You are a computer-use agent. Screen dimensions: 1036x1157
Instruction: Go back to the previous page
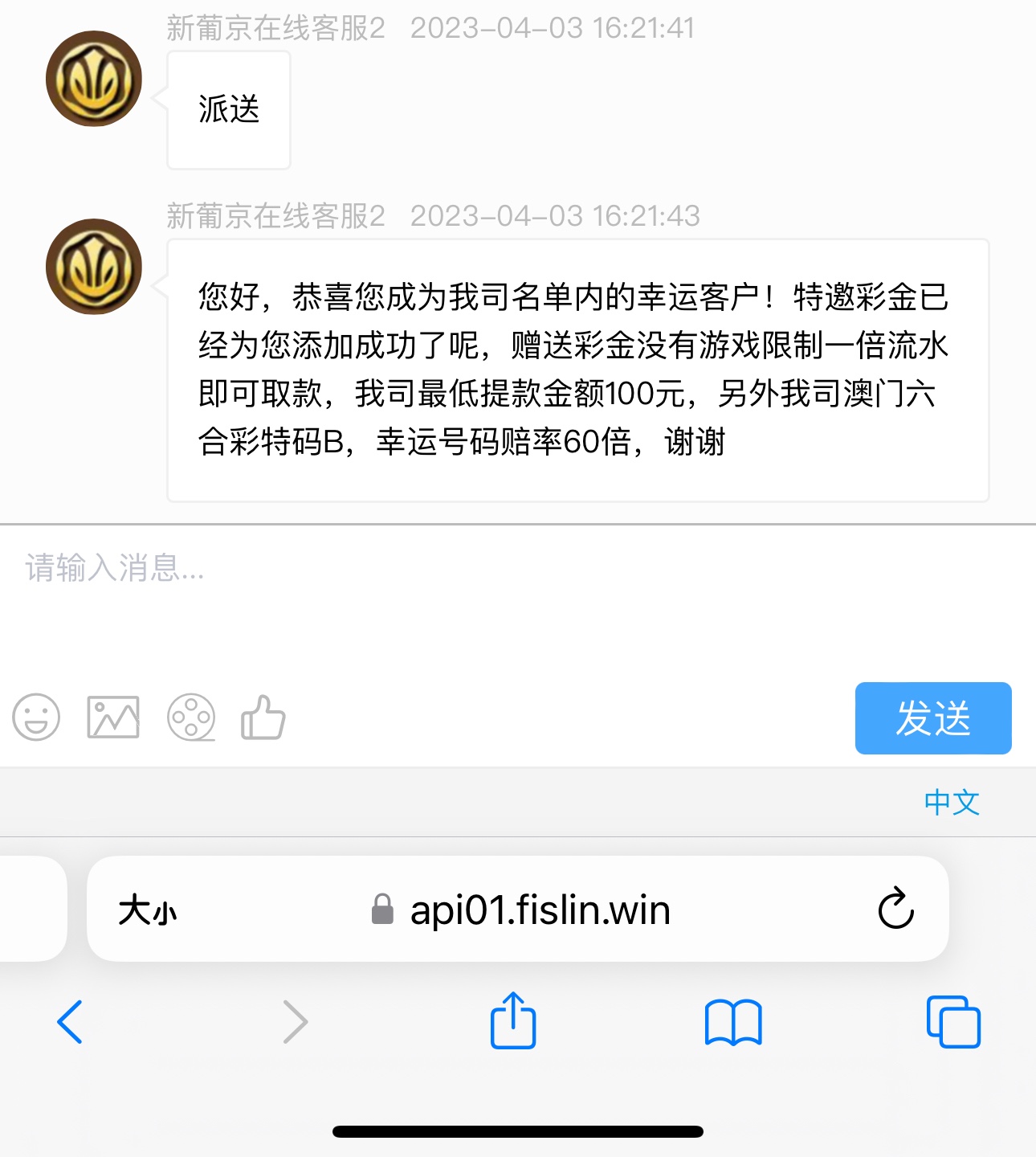point(71,1022)
